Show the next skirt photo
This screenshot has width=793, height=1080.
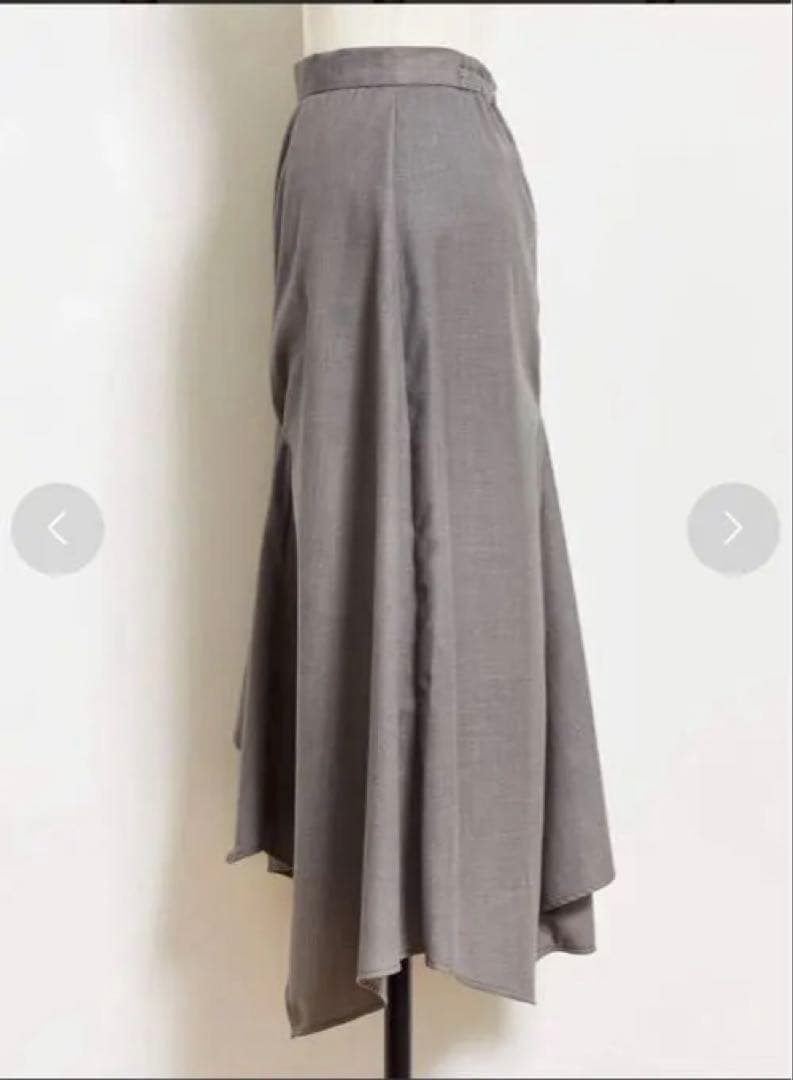[x=734, y=529]
